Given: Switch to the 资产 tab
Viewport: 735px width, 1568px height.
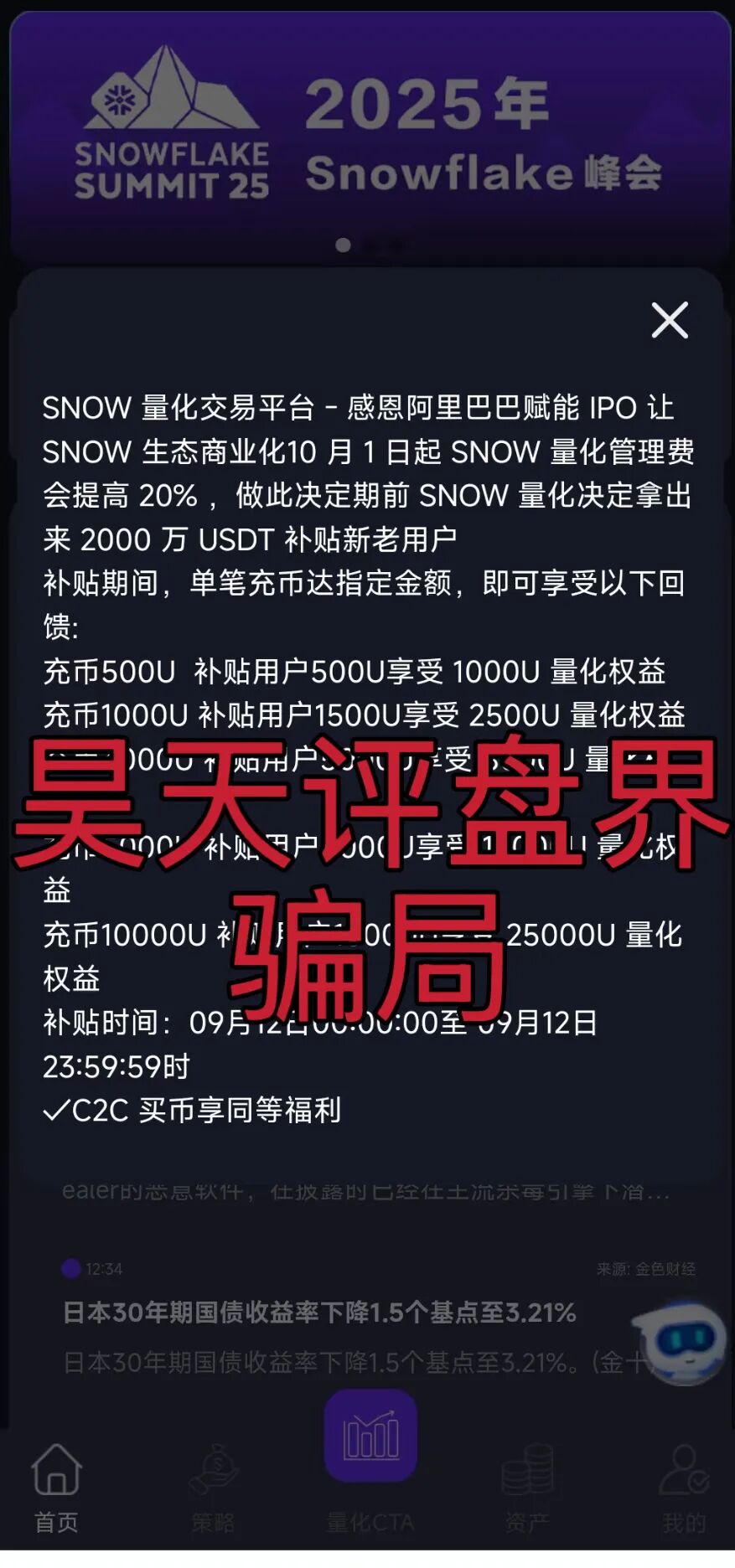Looking at the screenshot, I should (x=527, y=1488).
